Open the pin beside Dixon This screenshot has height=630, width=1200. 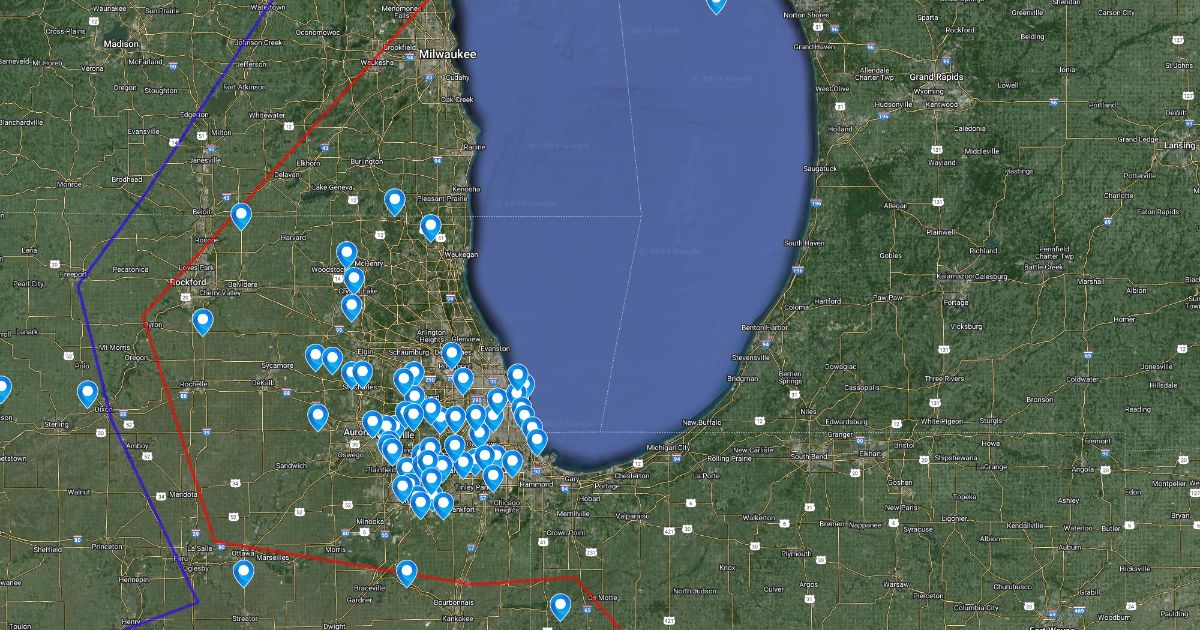point(88,394)
